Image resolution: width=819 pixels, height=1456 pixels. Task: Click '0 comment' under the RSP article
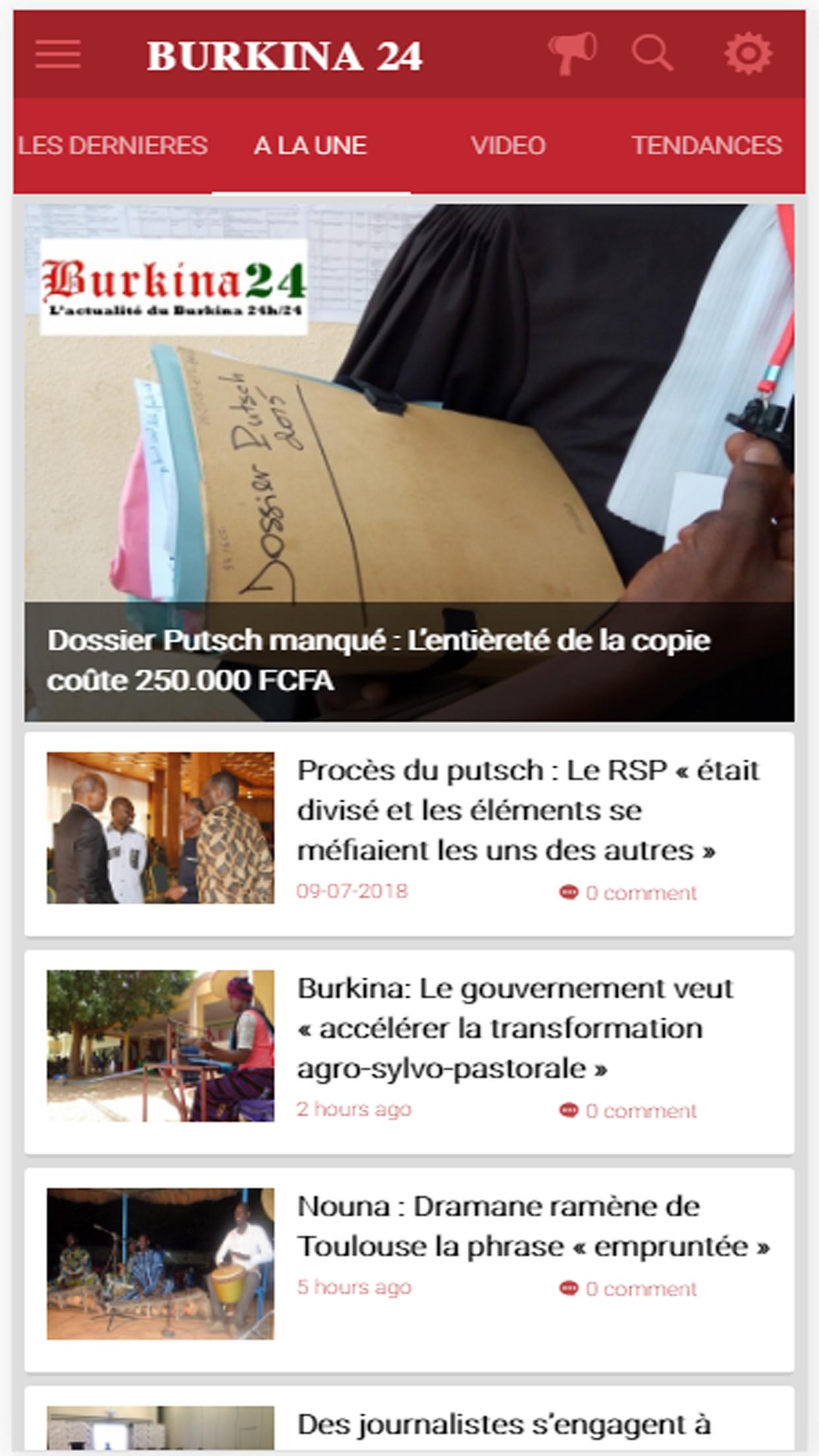click(640, 892)
